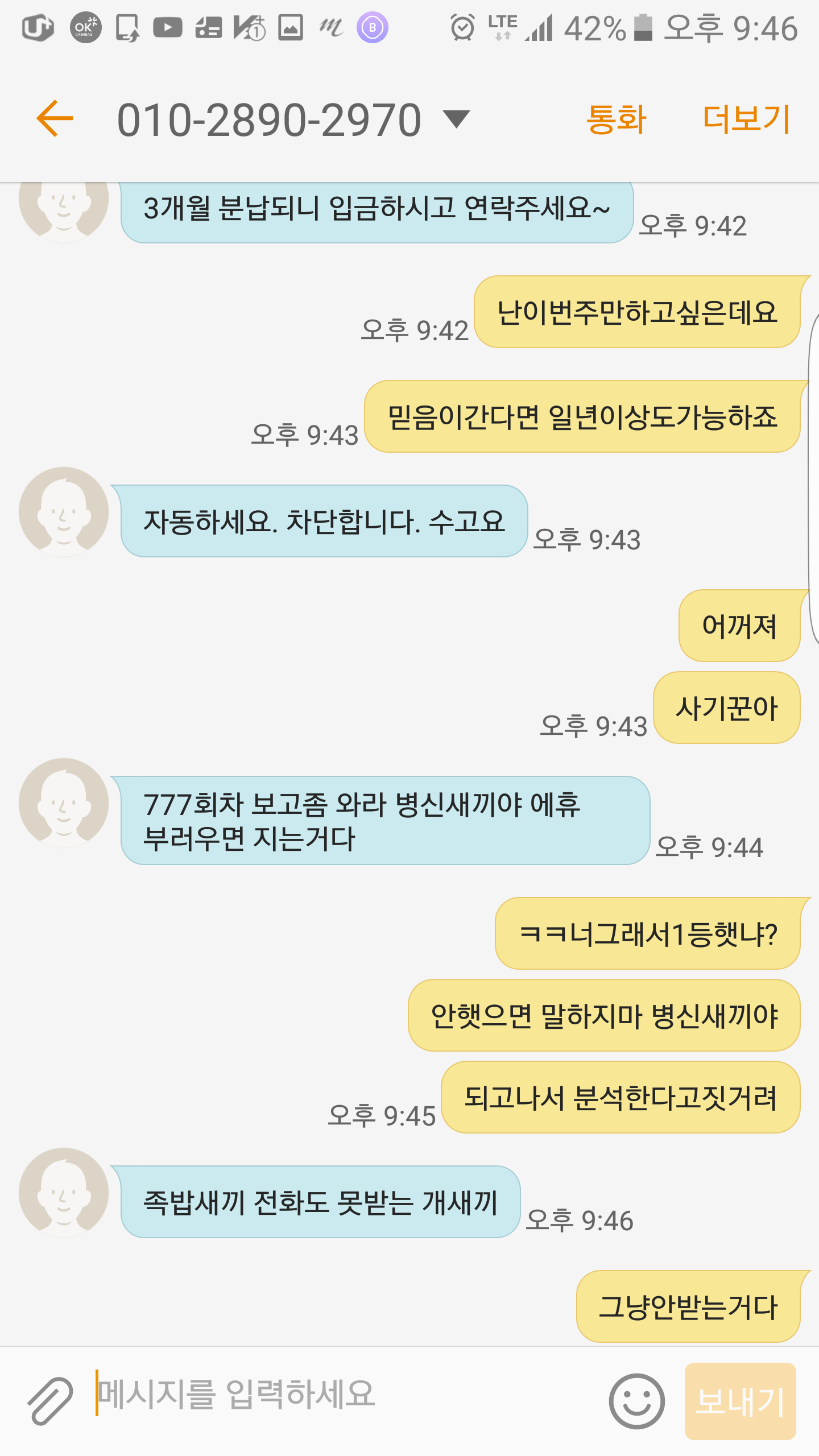
Task: Call this number via 통화
Action: (x=616, y=119)
